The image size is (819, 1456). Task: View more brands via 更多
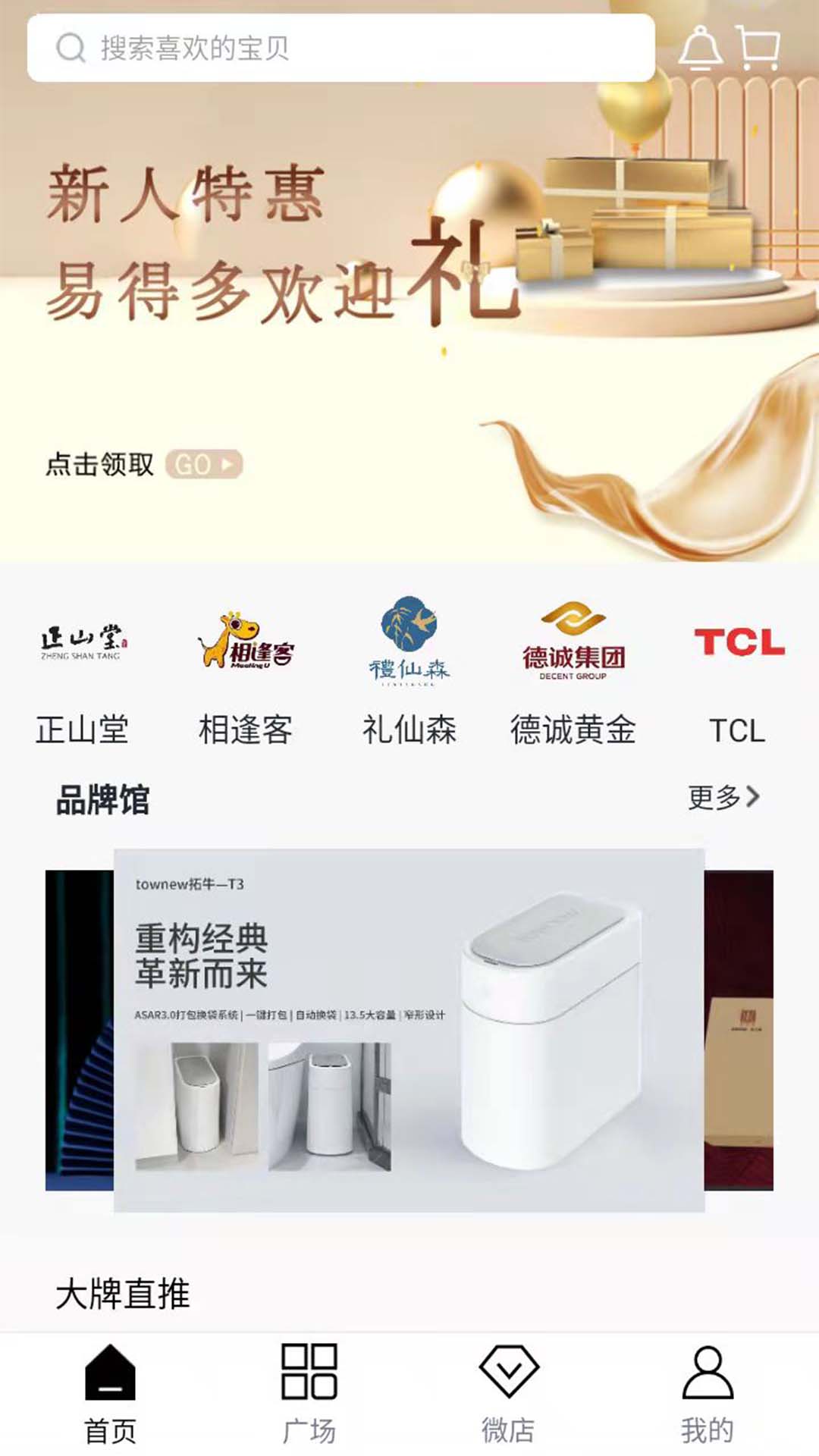click(x=723, y=797)
